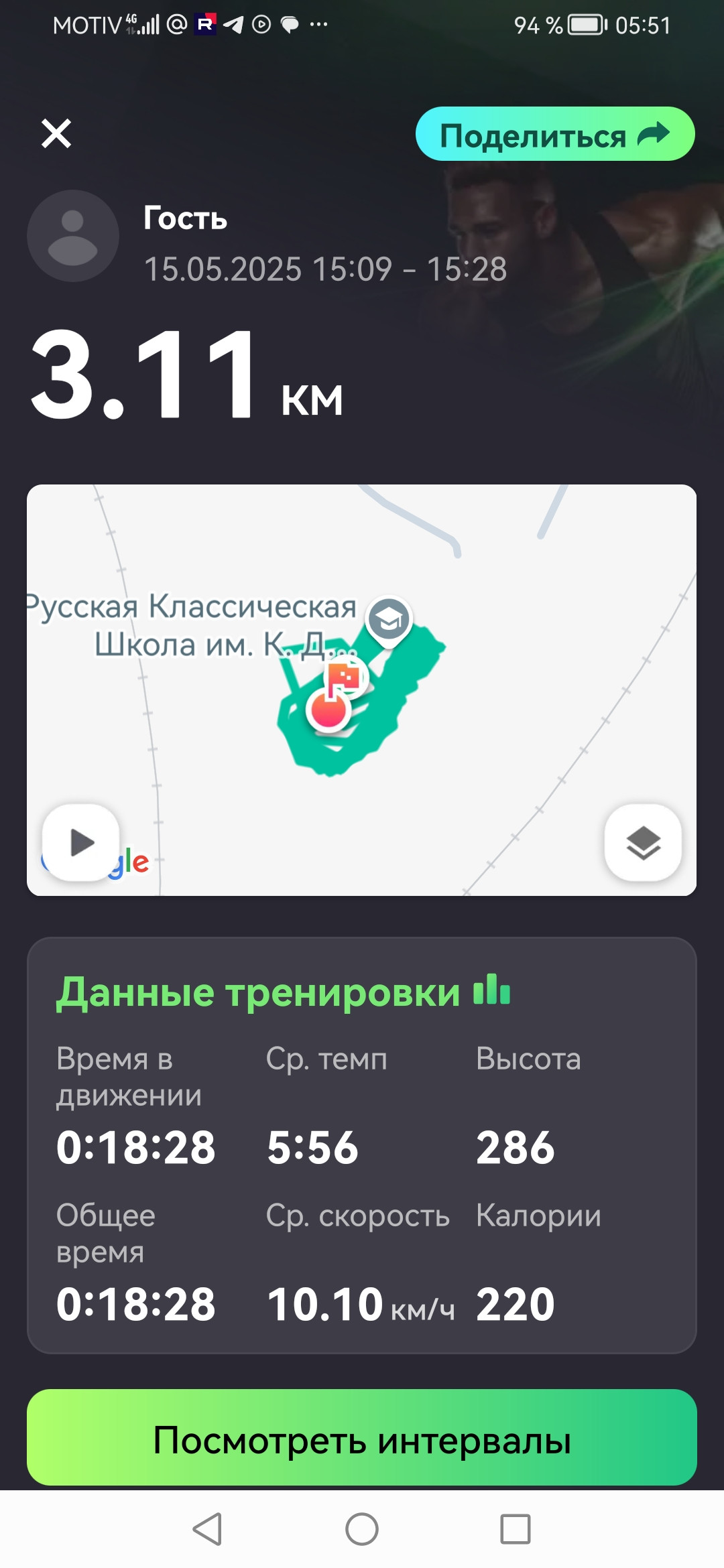Go to home screen via system home button
This screenshot has height=1568, width=724.
click(x=362, y=1529)
